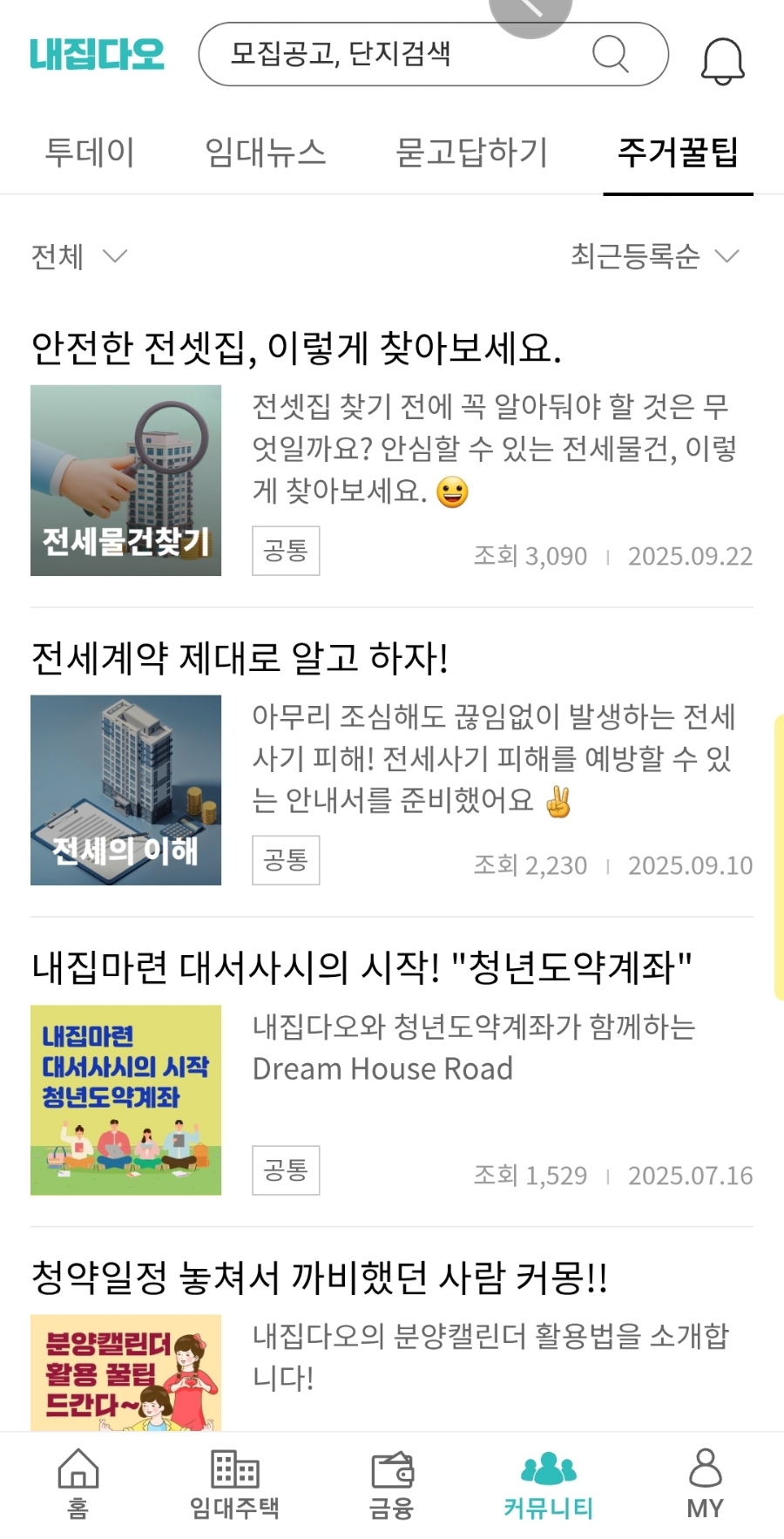Open the MY profile tab
The height and width of the screenshot is (1539, 784).
705,1483
